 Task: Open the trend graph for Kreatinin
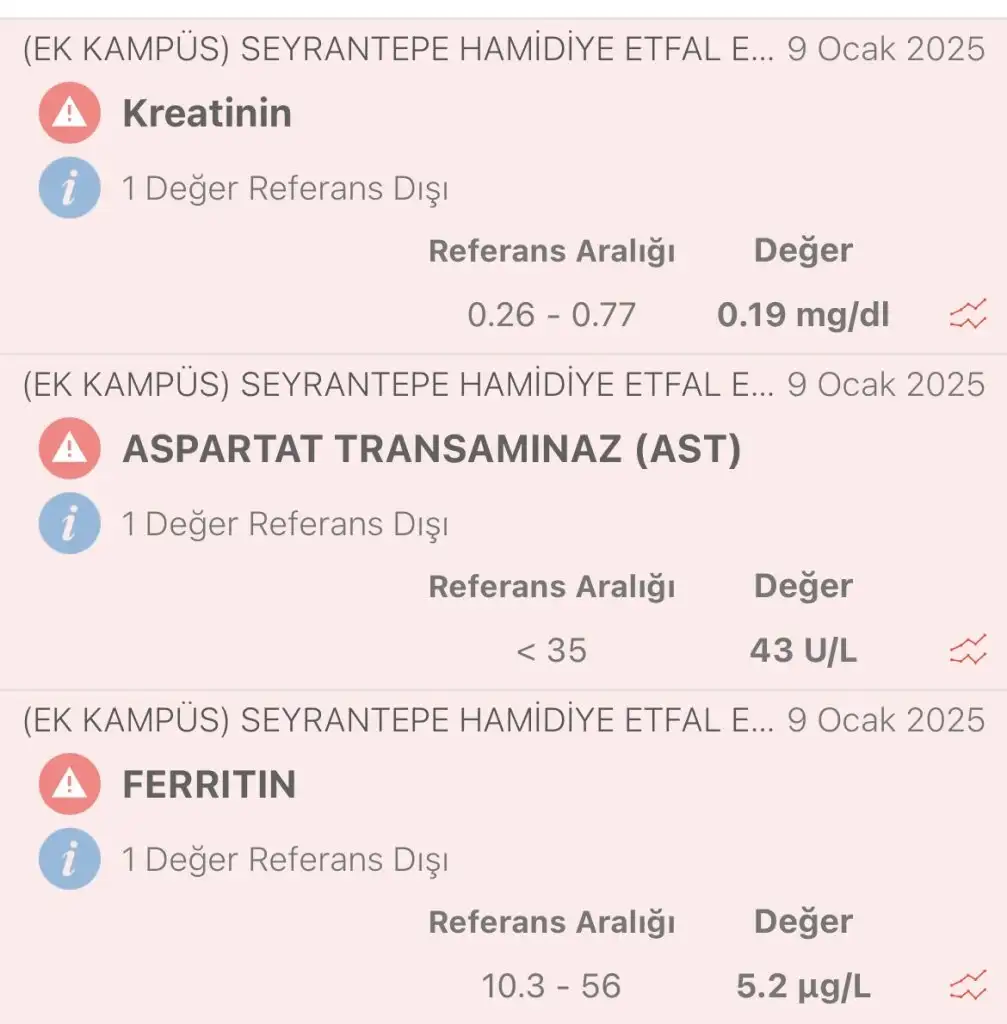click(x=967, y=316)
